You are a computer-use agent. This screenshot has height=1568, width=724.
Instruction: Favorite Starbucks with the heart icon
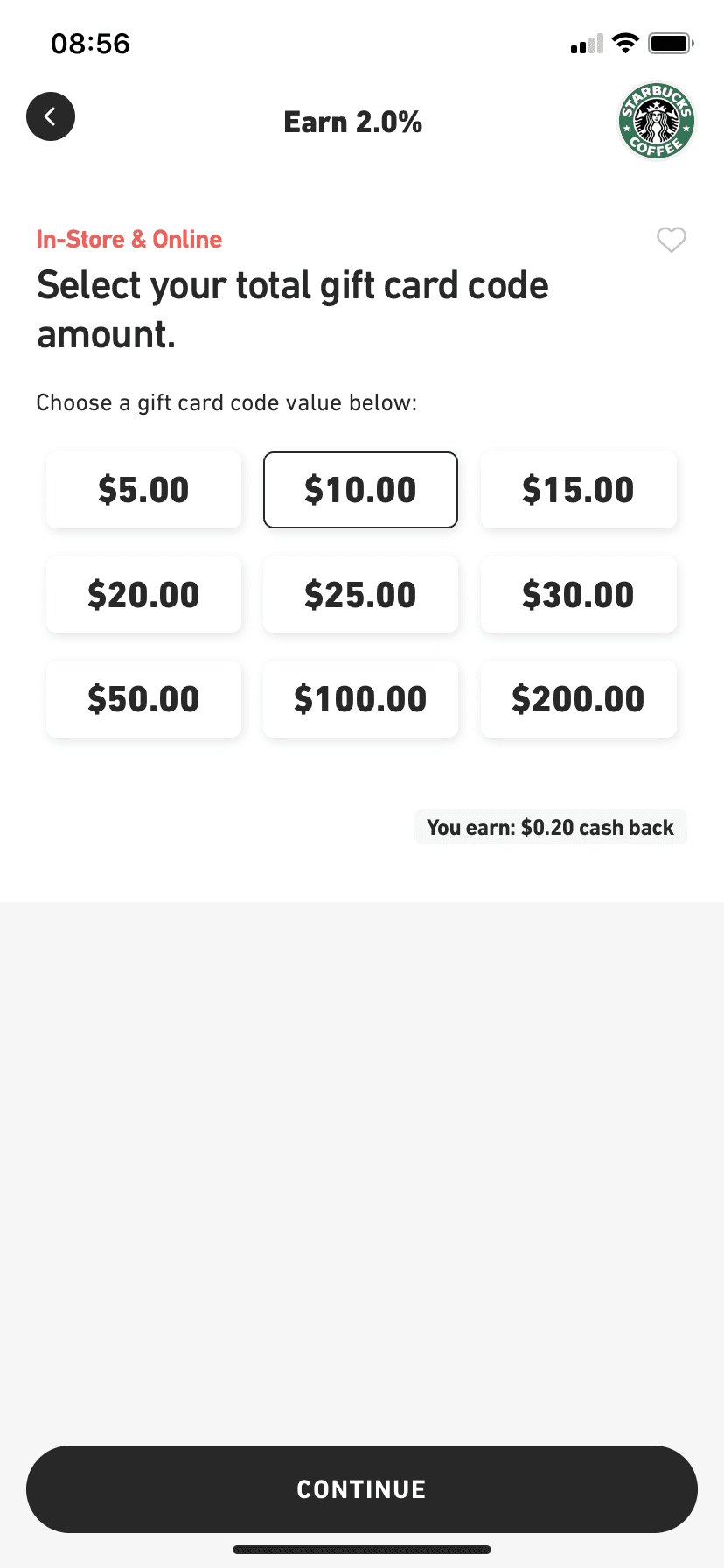click(671, 240)
